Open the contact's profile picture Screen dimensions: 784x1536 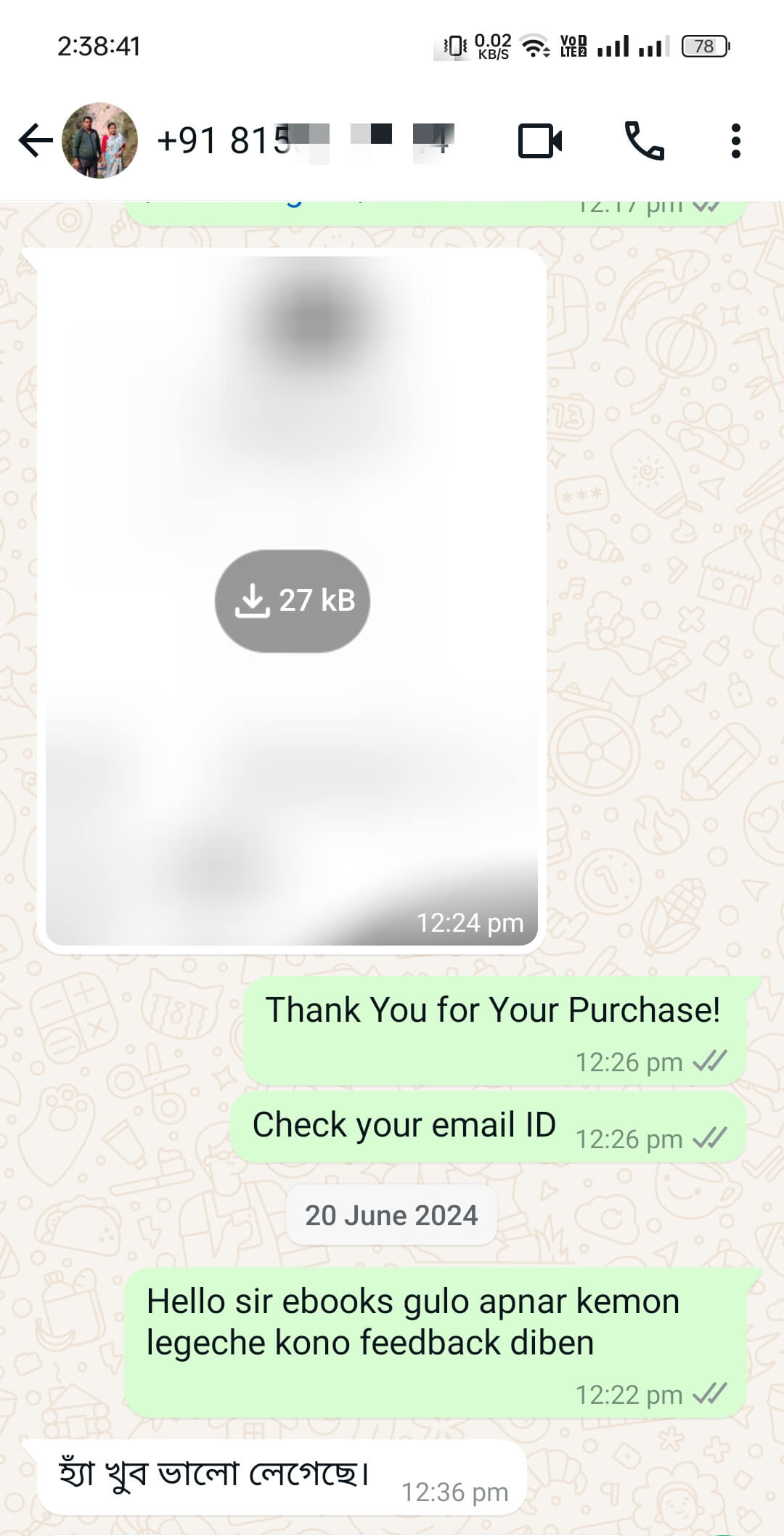tap(100, 140)
